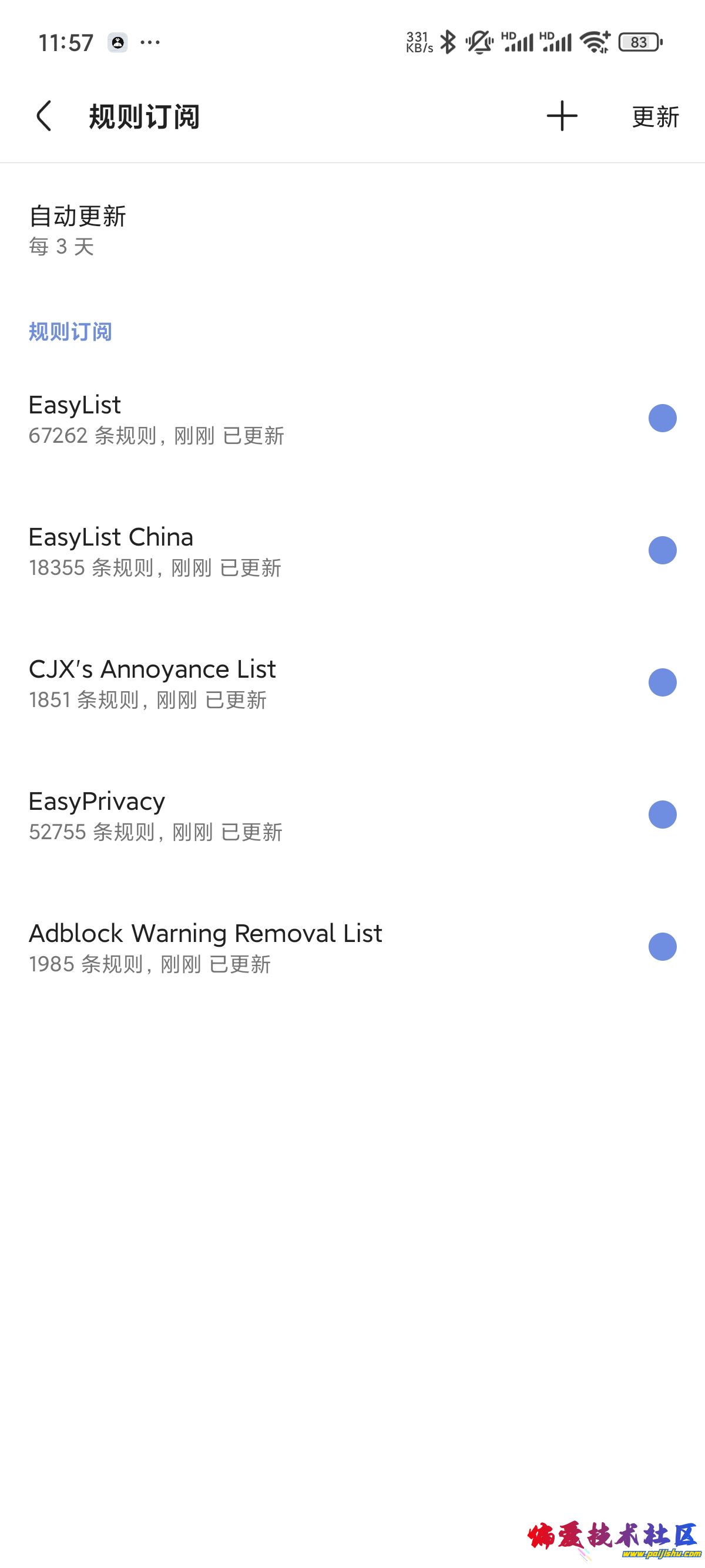This screenshot has width=705, height=1568.
Task: Open the 自动更新 interval setting
Action: 78,230
